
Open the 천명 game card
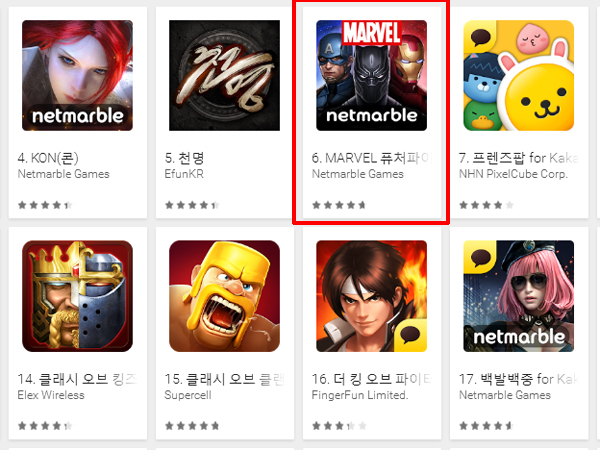click(x=224, y=76)
